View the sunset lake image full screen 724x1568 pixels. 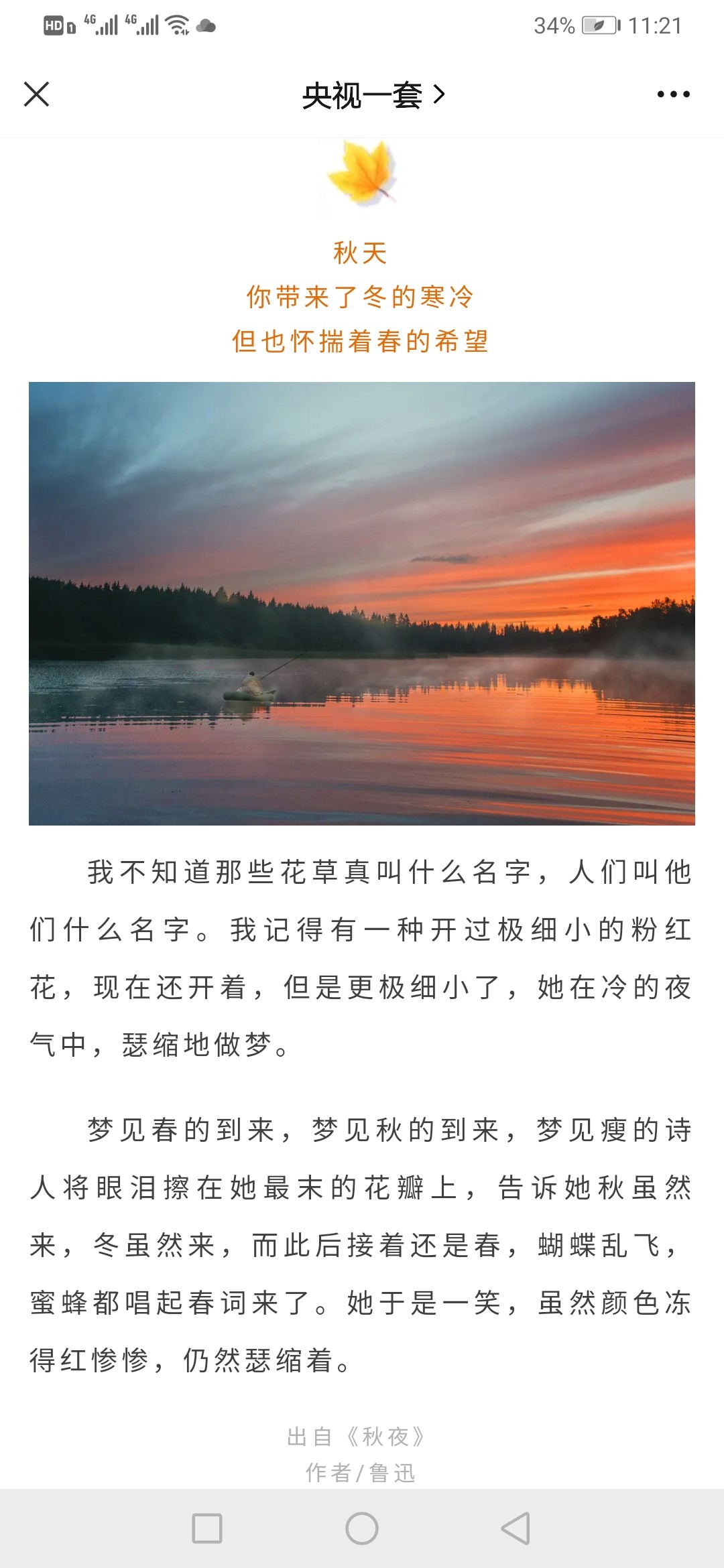tap(362, 603)
